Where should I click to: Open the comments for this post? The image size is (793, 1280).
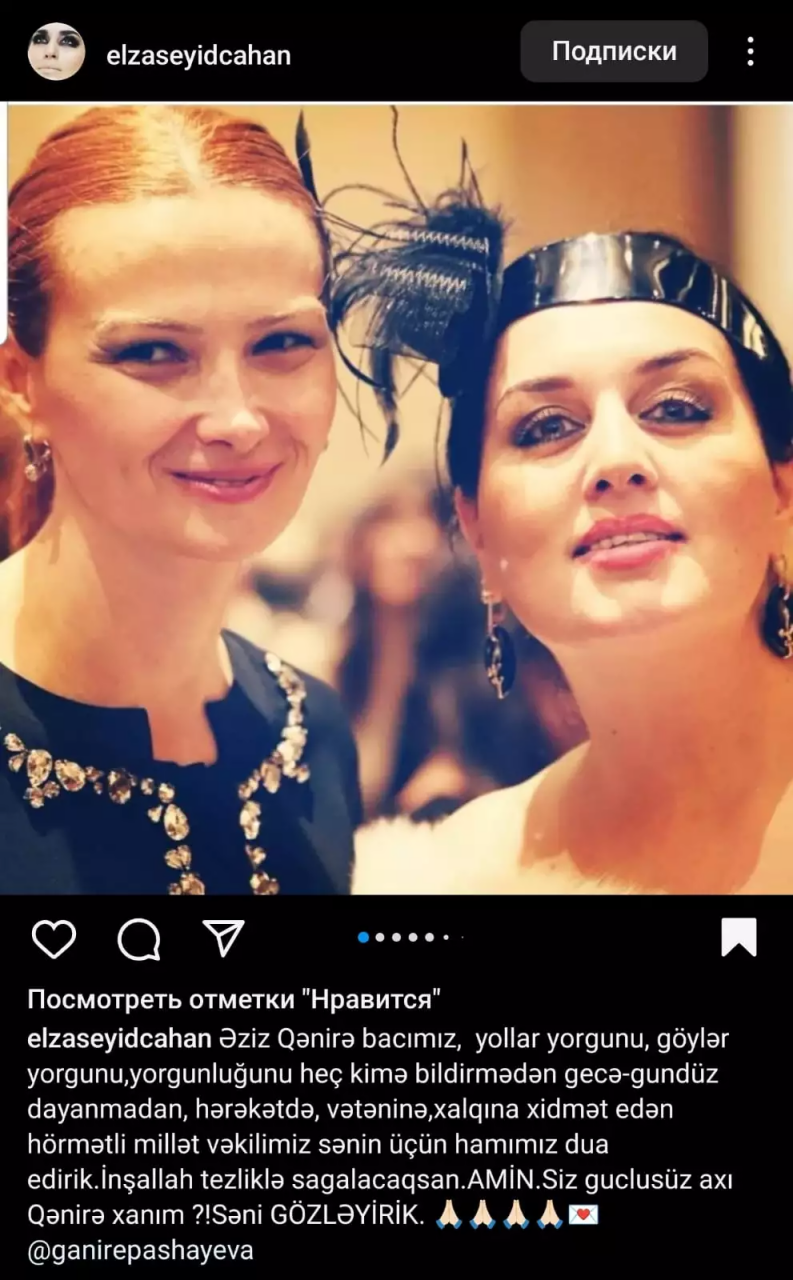(x=139, y=939)
